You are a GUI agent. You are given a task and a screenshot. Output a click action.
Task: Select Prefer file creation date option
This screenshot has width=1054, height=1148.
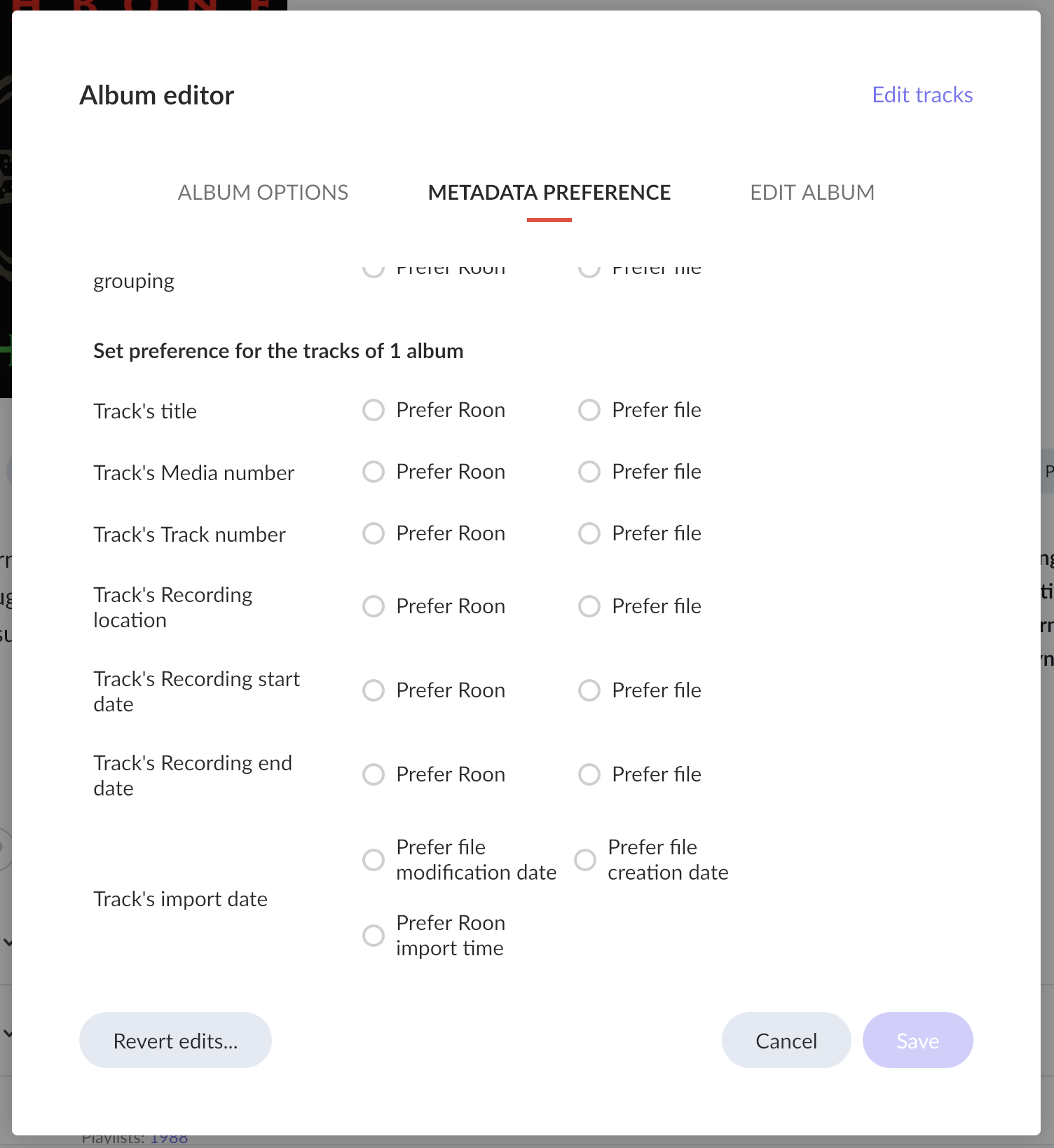click(x=585, y=860)
